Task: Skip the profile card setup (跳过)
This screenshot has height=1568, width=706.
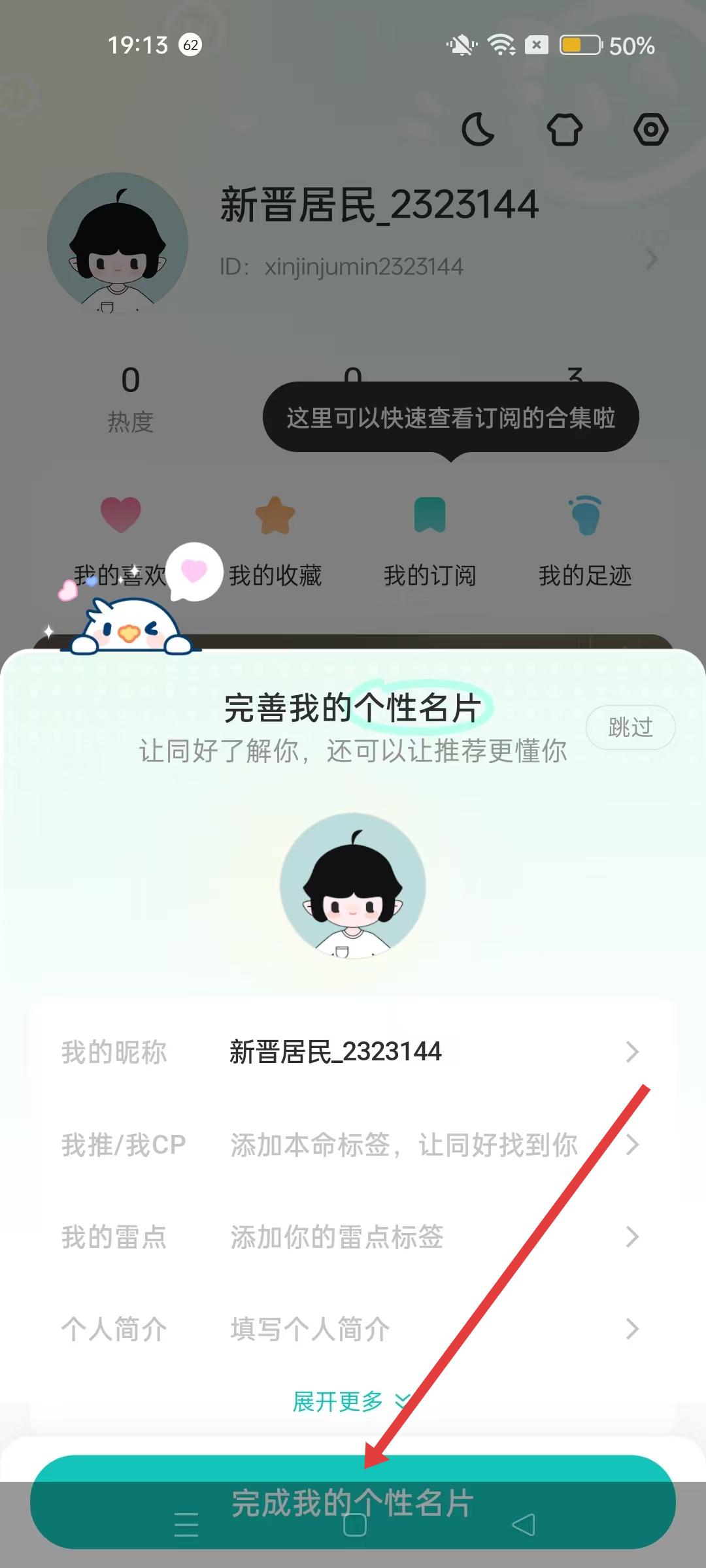Action: 630,727
